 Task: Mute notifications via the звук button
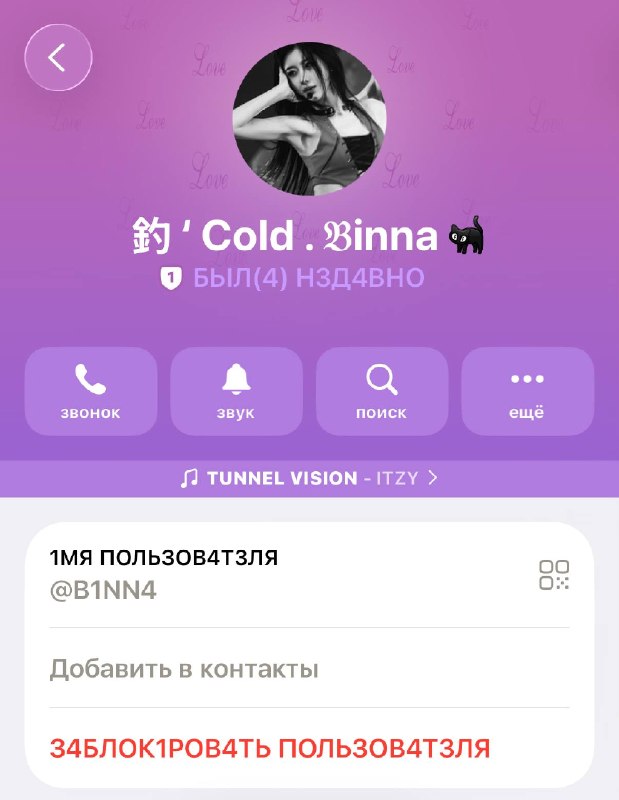pyautogui.click(x=236, y=391)
